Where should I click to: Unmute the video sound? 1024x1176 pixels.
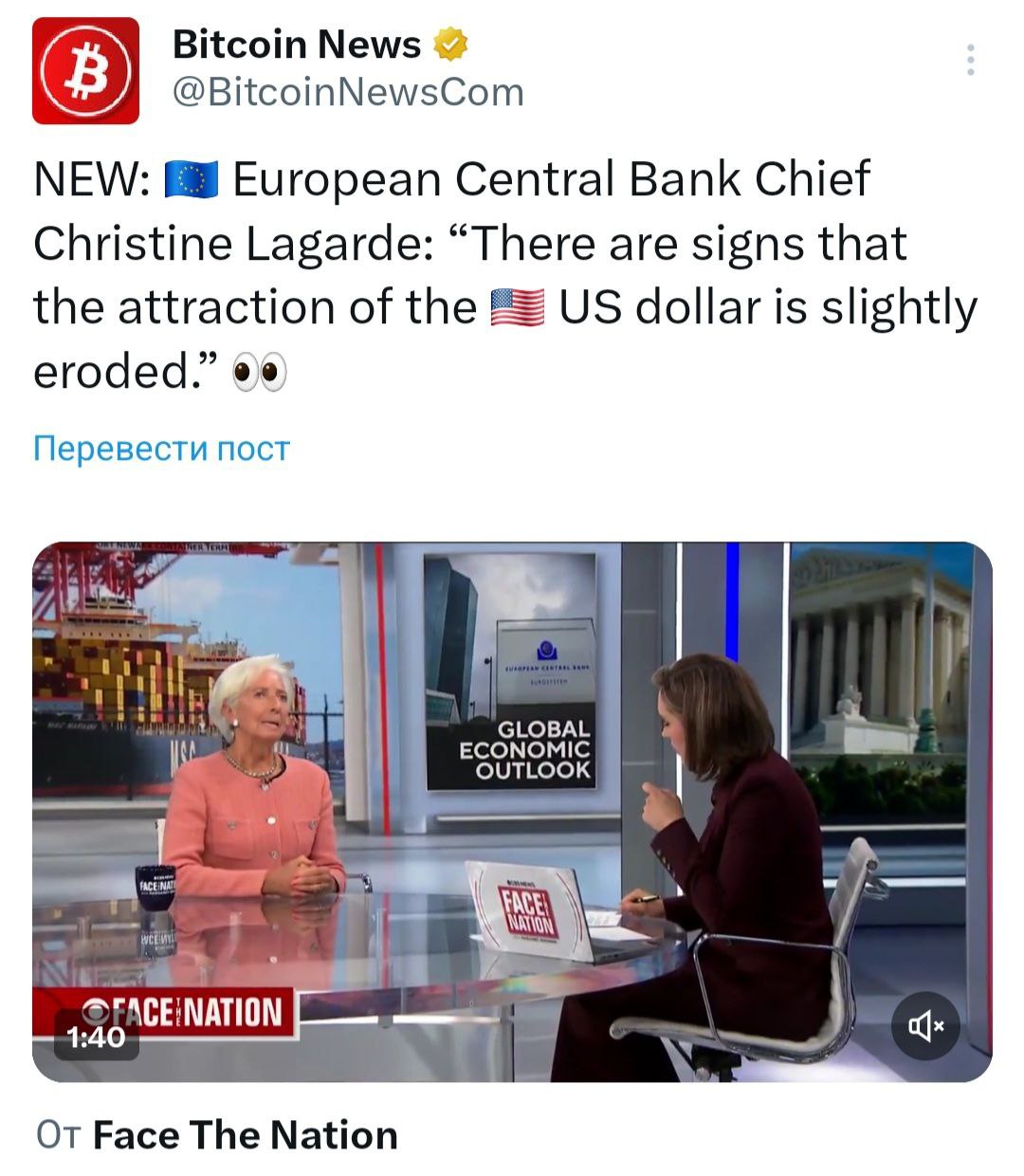tap(925, 1025)
